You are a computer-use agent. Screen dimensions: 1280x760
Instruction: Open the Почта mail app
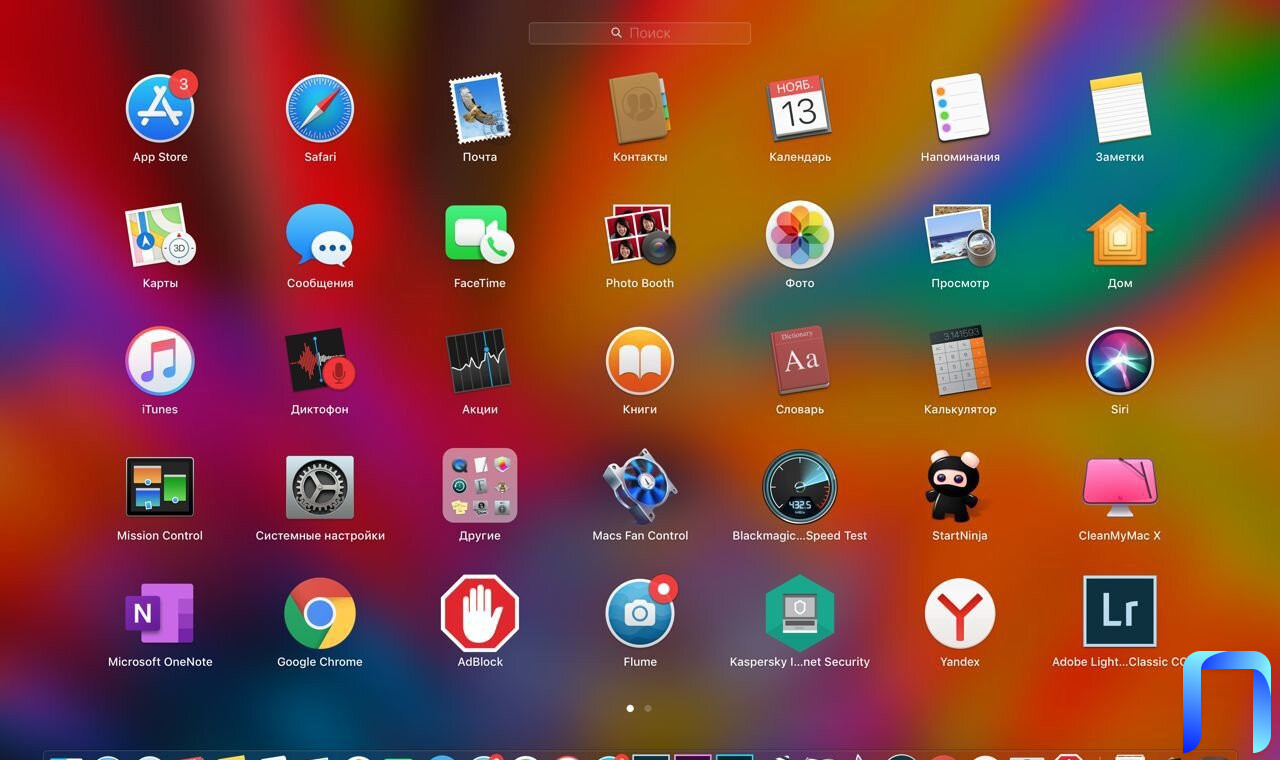[x=480, y=109]
